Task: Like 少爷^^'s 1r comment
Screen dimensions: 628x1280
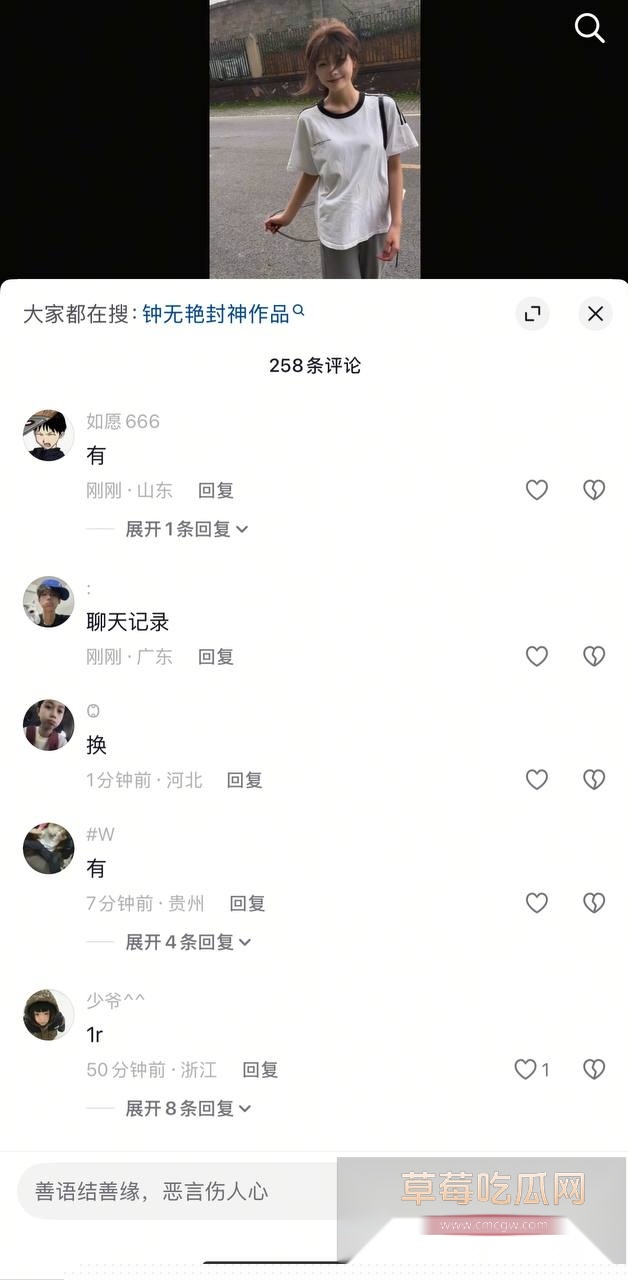Action: (527, 1069)
